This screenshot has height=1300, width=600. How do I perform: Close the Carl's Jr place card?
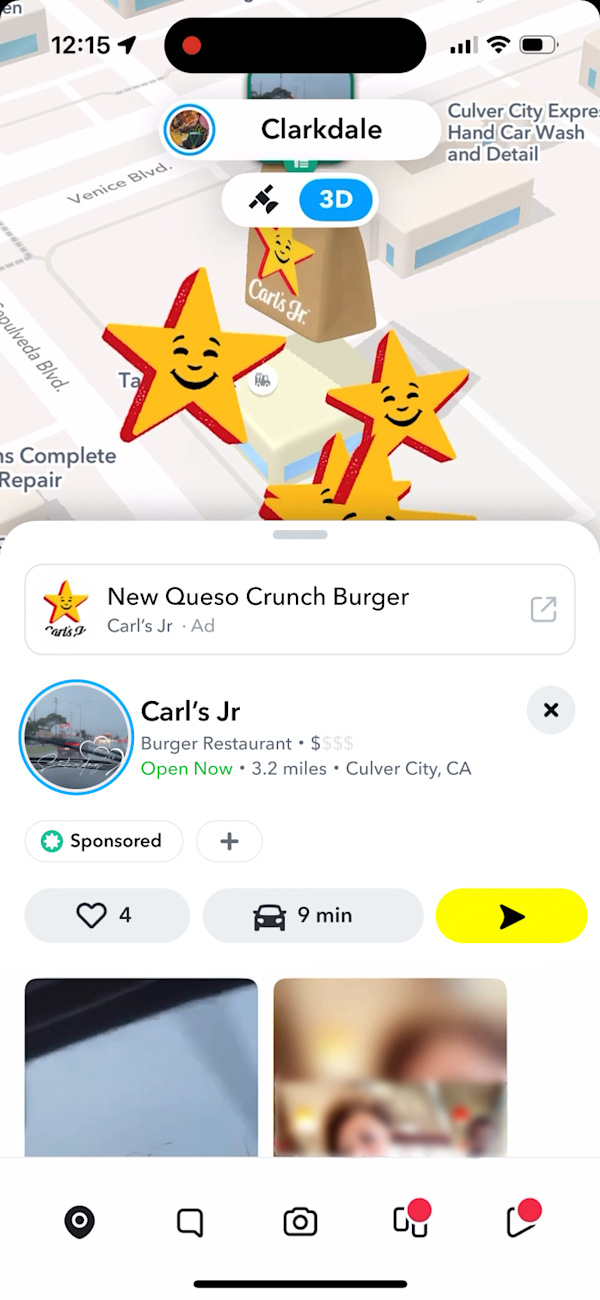click(550, 710)
